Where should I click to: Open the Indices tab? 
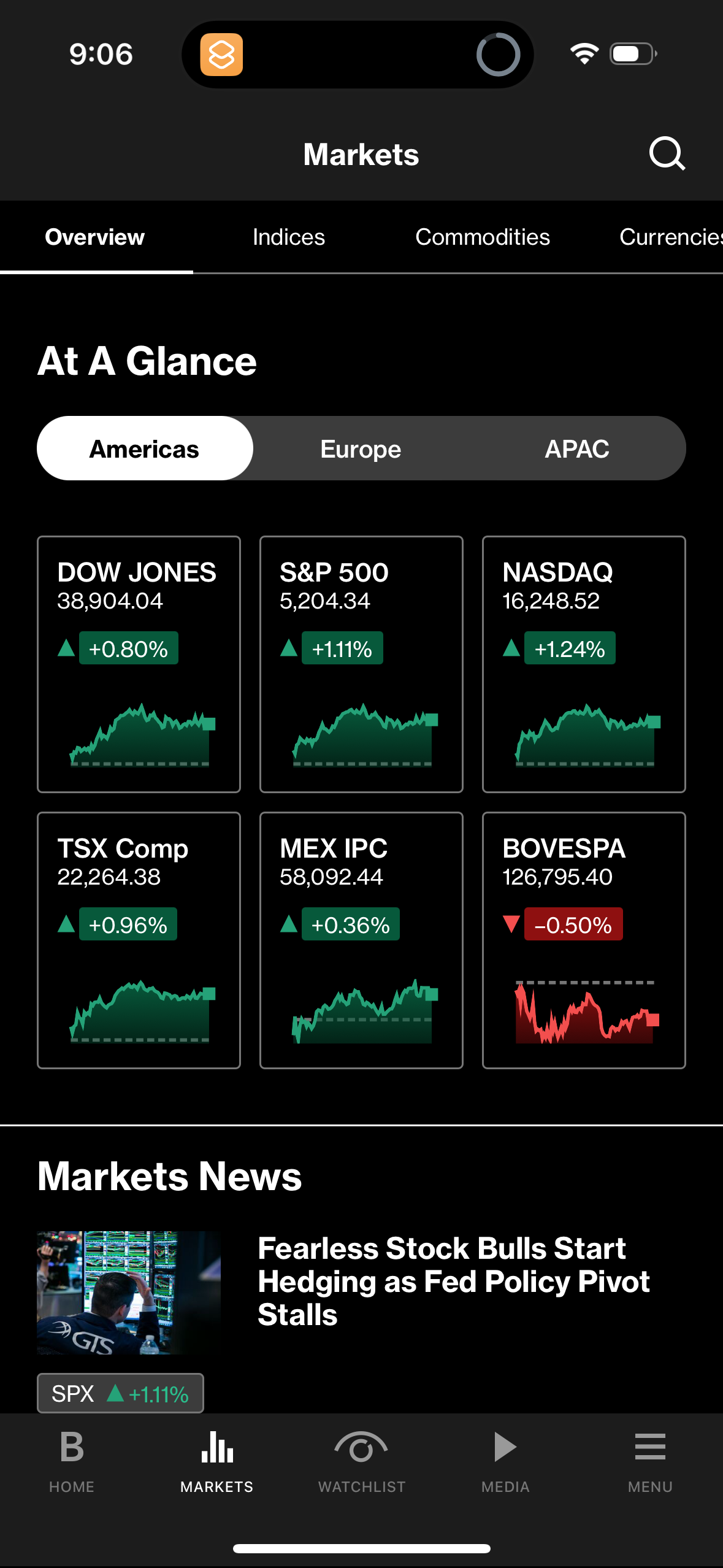[288, 237]
